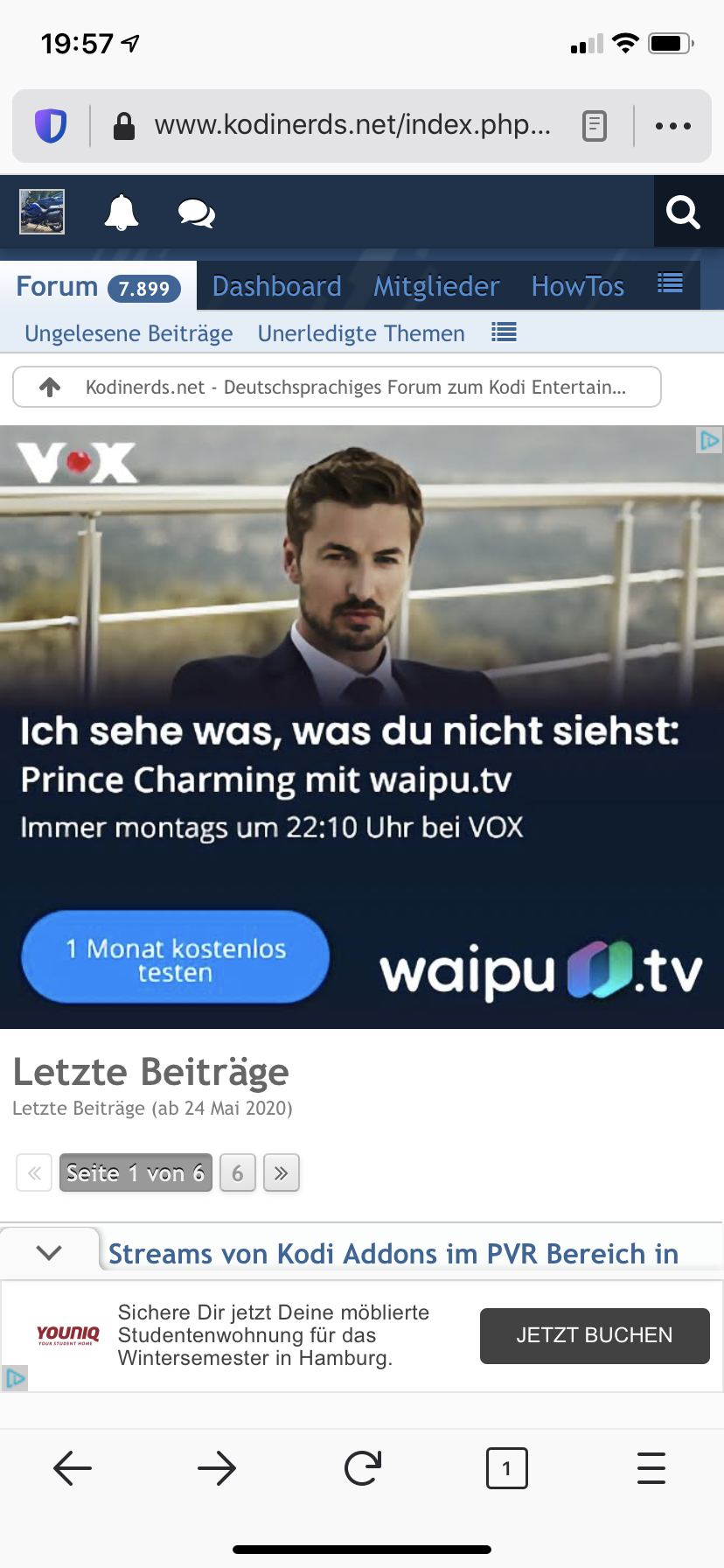Open the conversations speech bubble icon

tap(196, 213)
